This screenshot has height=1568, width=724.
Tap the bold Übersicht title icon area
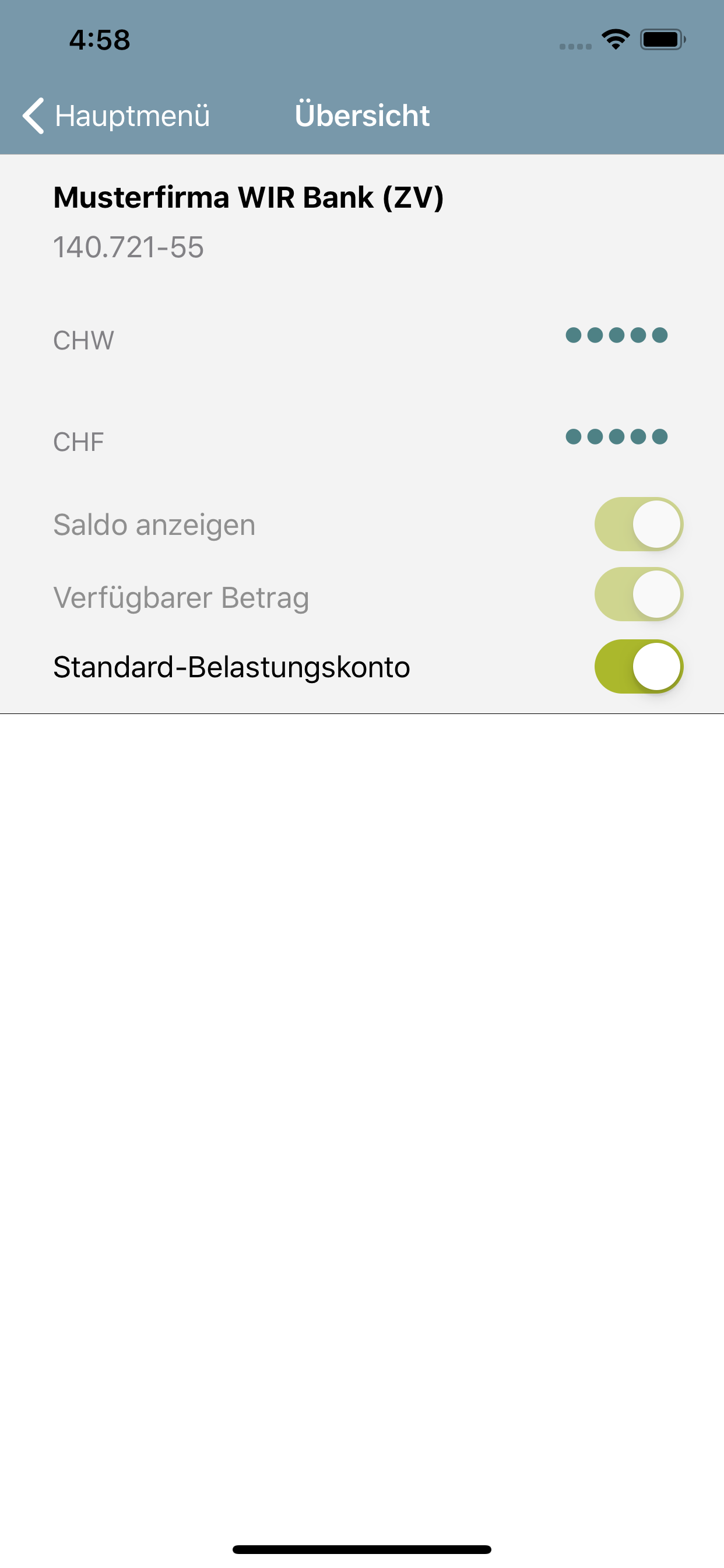pos(362,116)
